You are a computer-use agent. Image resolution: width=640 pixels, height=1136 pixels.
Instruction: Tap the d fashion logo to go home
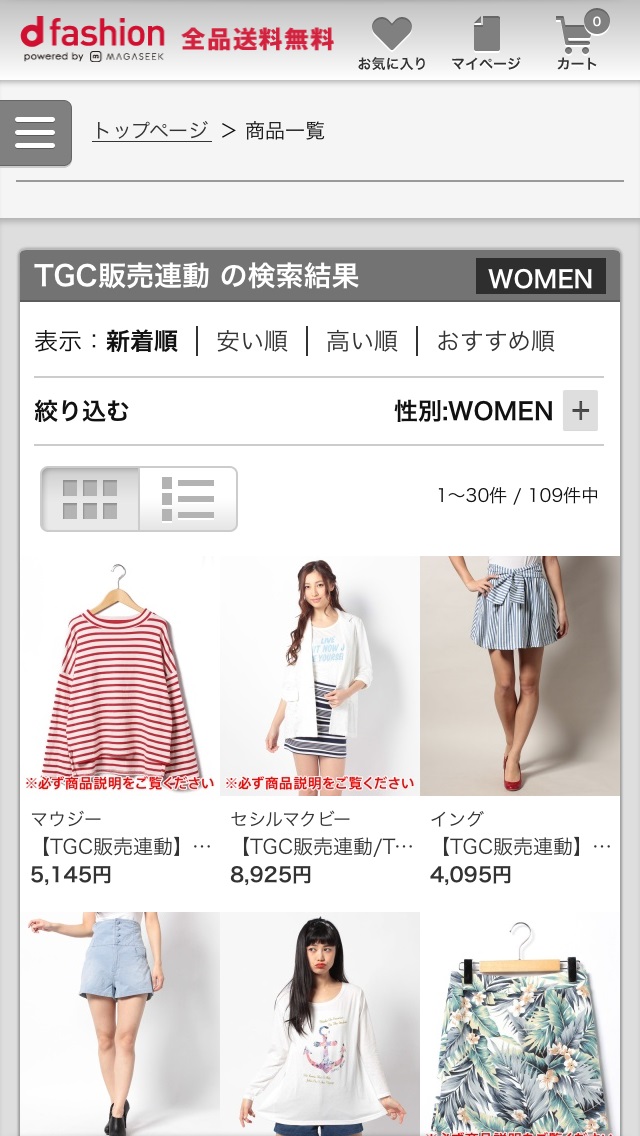(93, 40)
